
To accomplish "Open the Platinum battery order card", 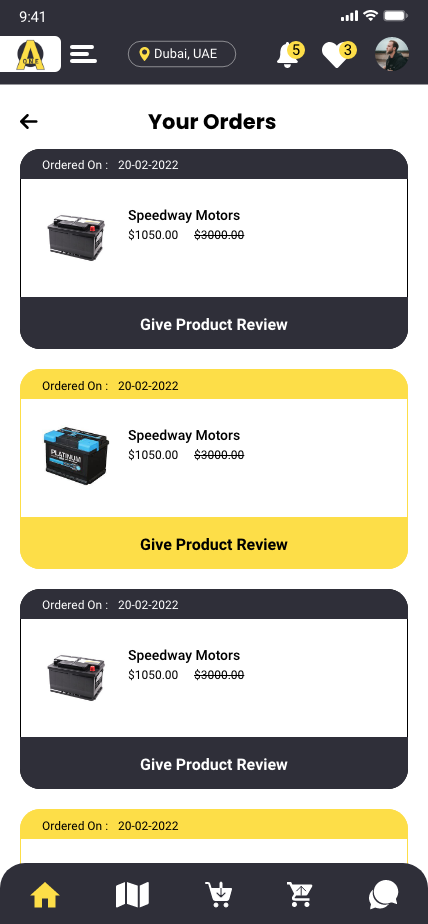I will (x=214, y=458).
